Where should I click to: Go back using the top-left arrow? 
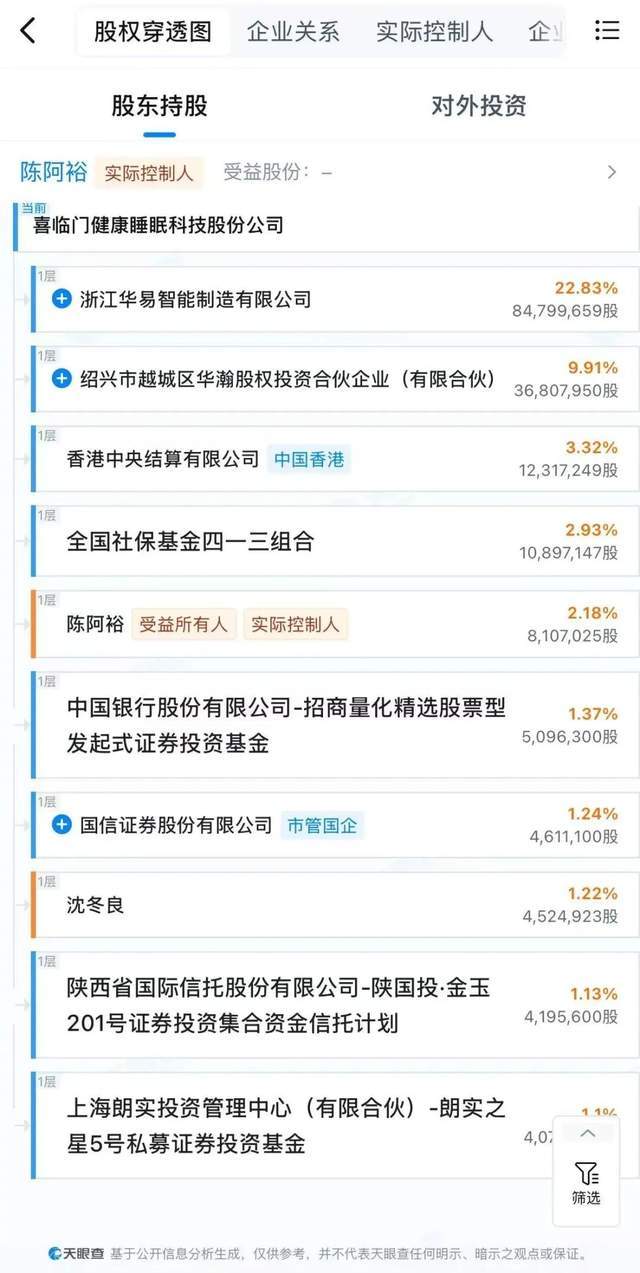pyautogui.click(x=28, y=31)
